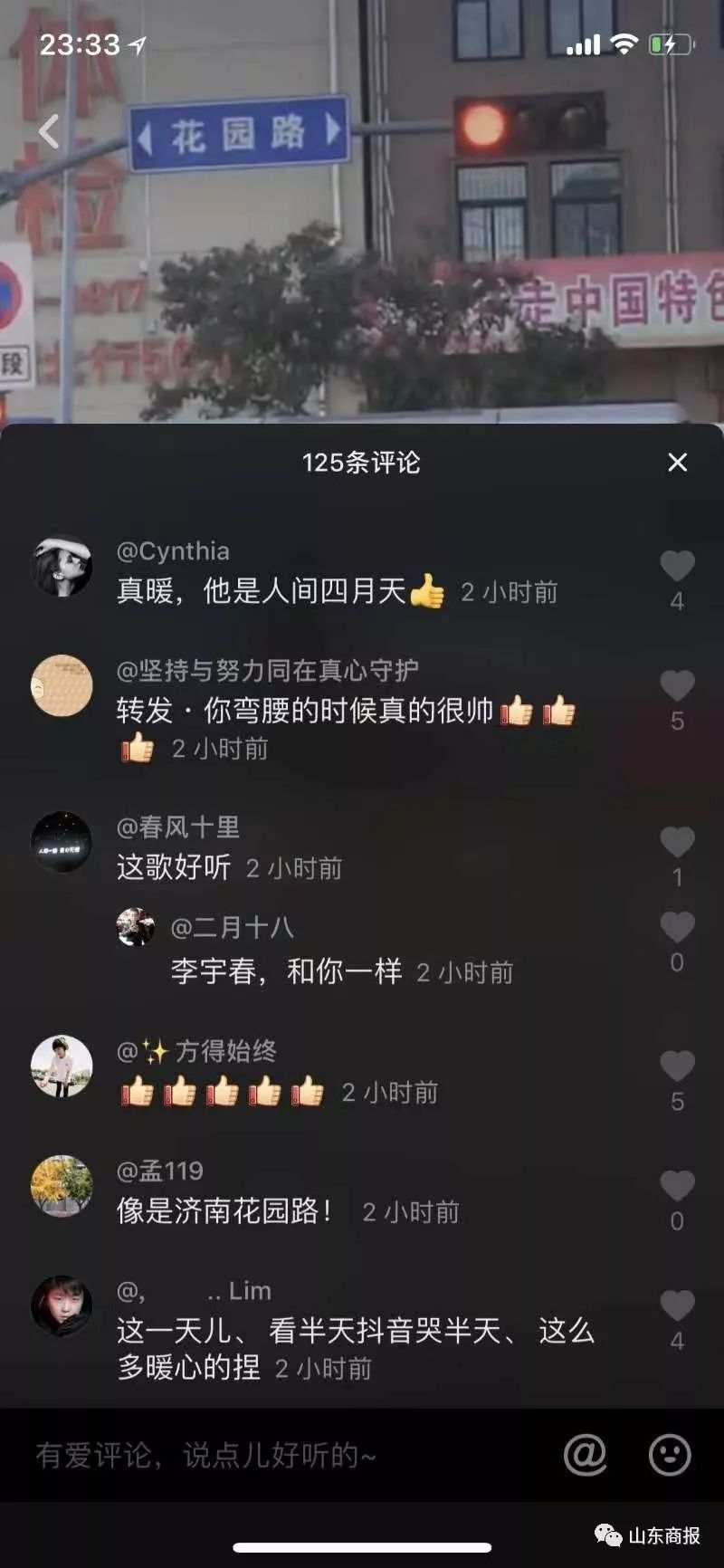Like 二月十八's reply about 李宇春
The height and width of the screenshot is (1568, 724).
[x=677, y=928]
